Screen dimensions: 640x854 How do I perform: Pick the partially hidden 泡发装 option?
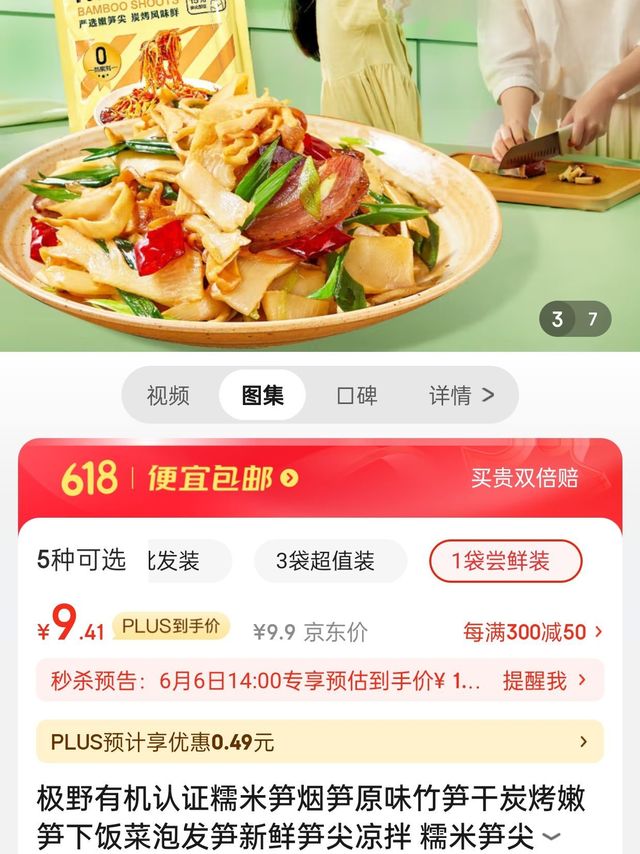(190, 560)
